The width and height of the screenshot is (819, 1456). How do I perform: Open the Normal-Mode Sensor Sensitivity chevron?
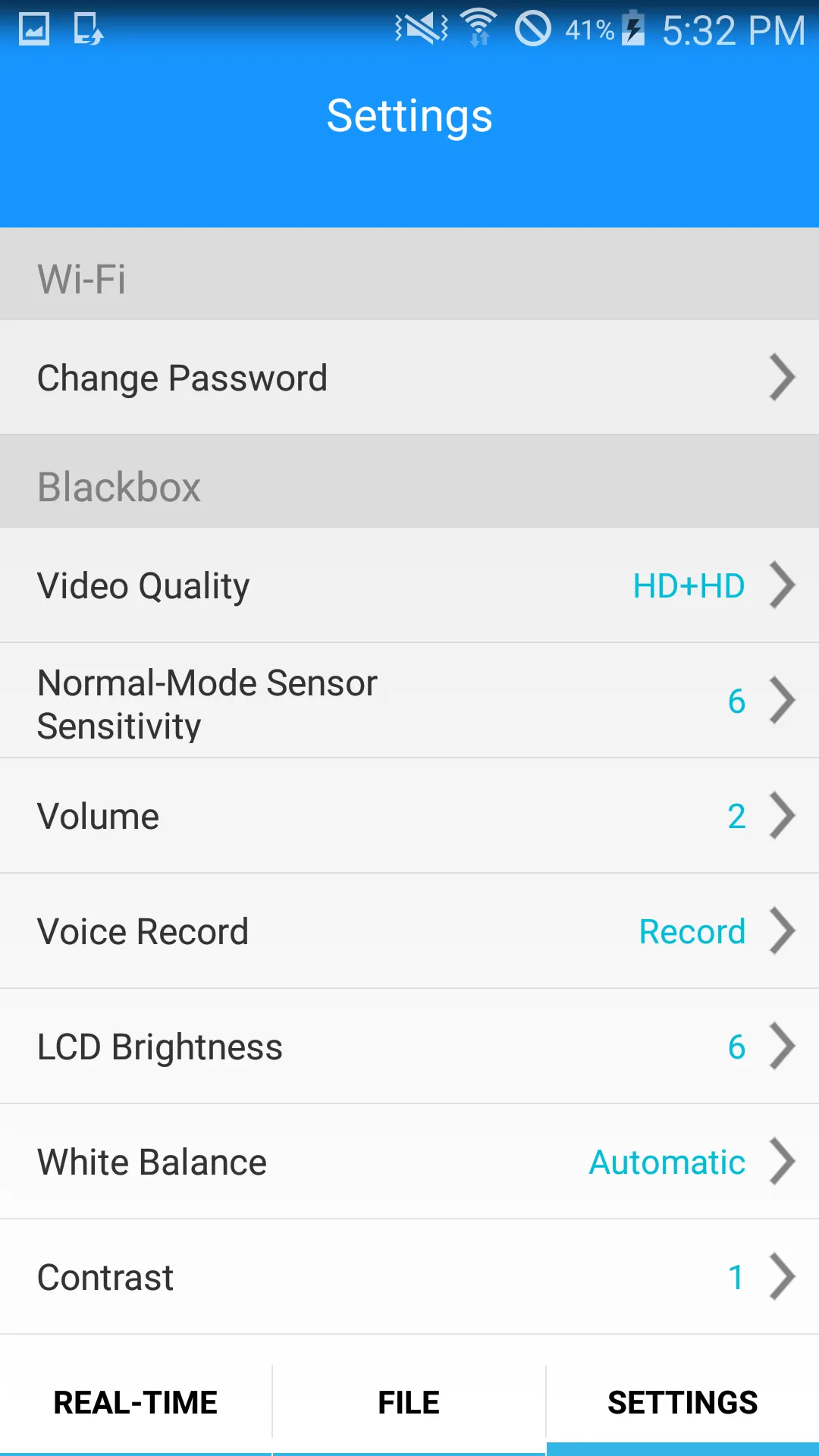tap(782, 701)
